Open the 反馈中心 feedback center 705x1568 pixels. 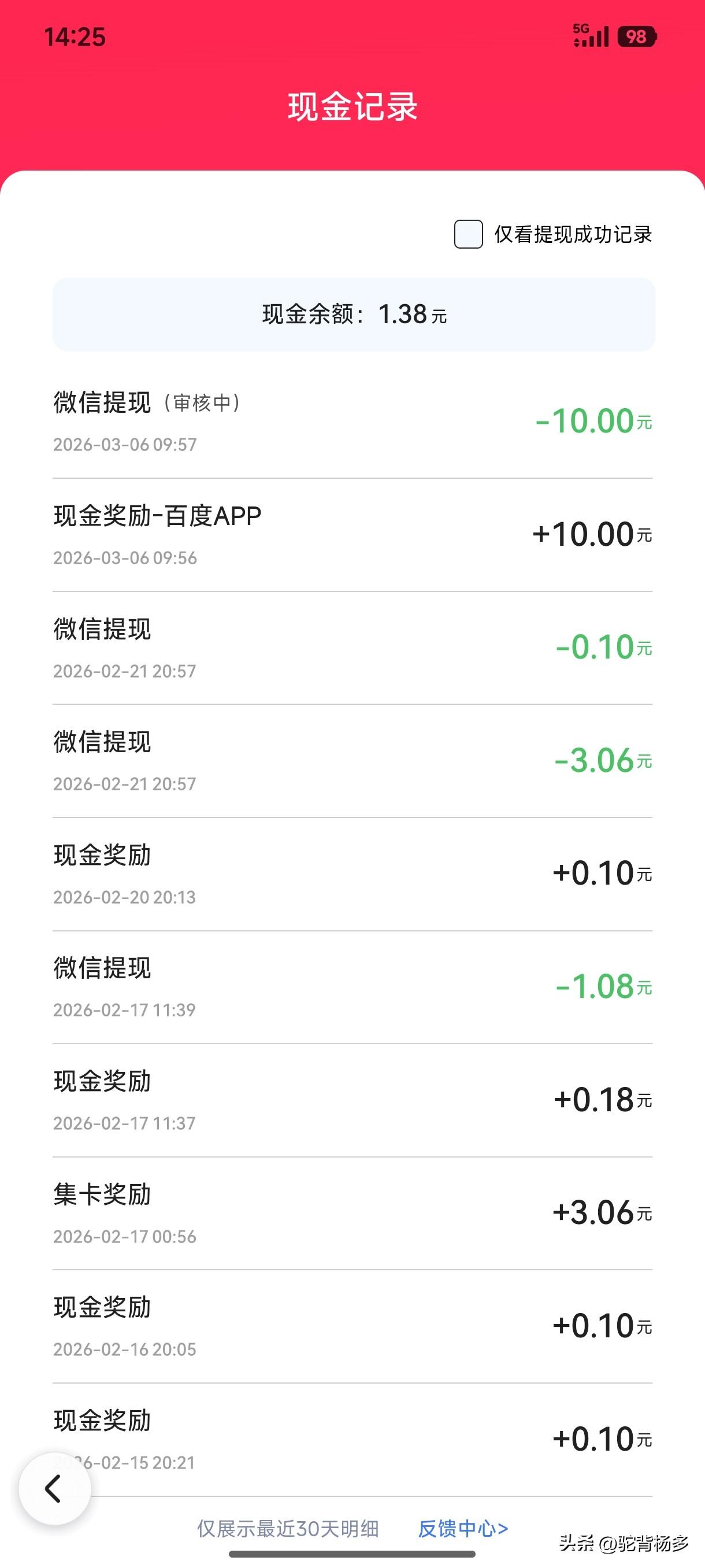pyautogui.click(x=462, y=1528)
